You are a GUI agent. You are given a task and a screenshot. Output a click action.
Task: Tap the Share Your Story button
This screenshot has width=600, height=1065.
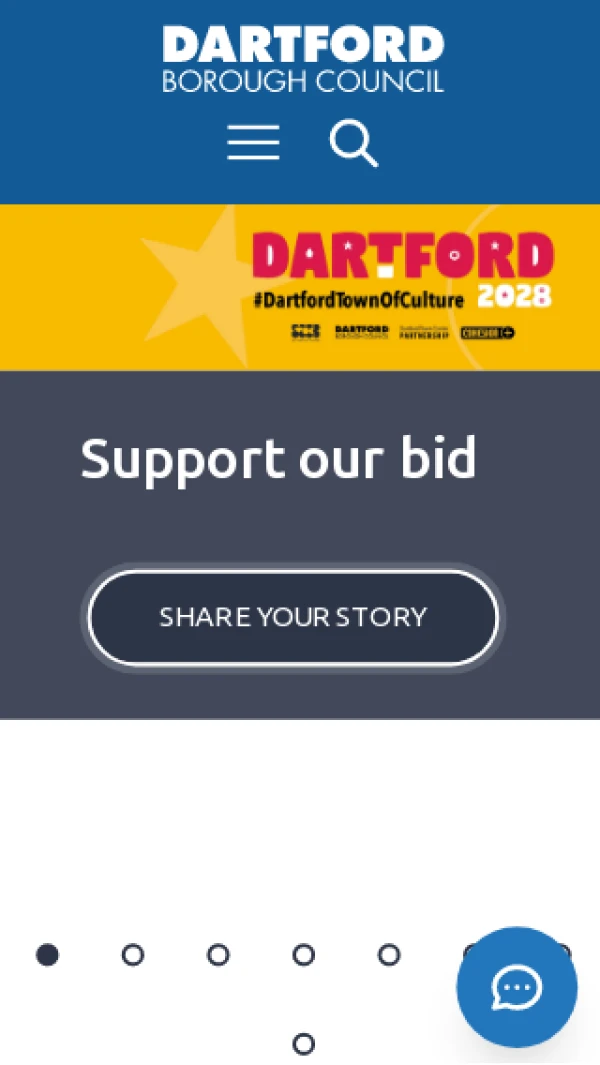point(293,617)
